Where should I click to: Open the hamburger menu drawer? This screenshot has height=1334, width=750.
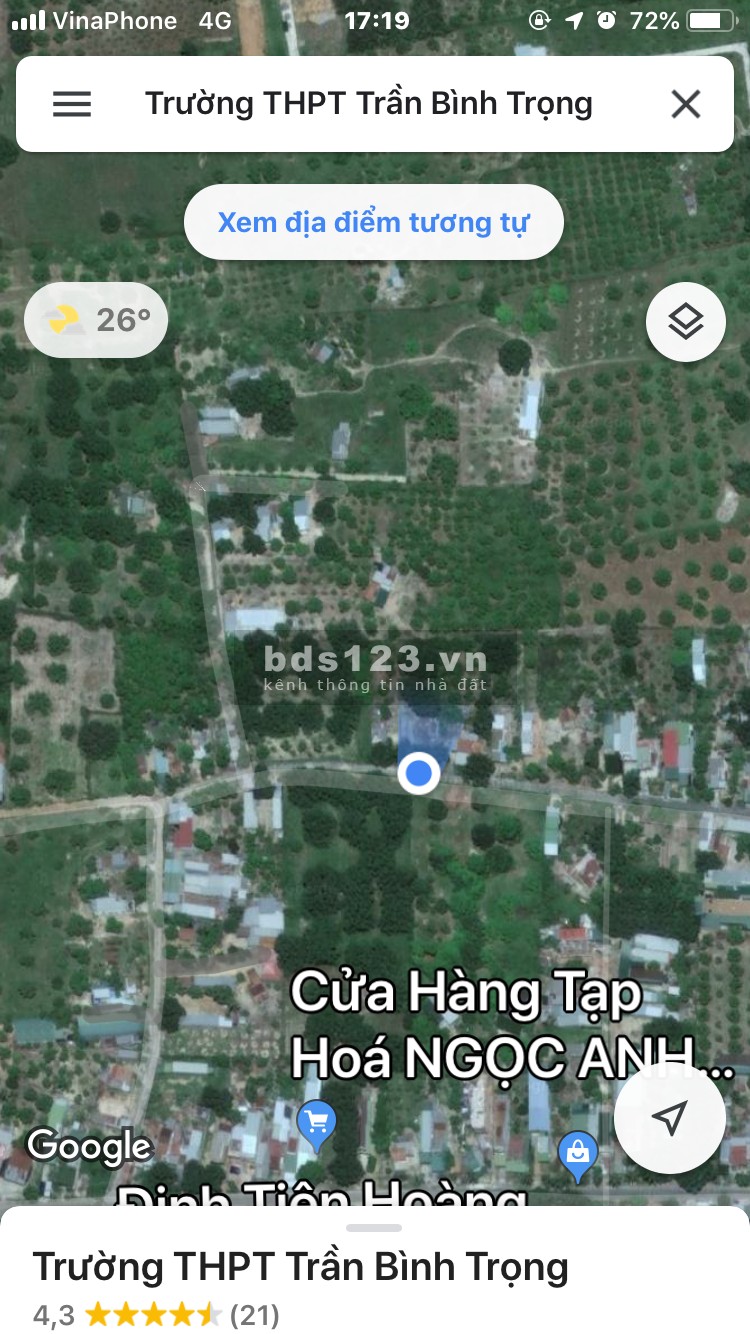tap(72, 104)
